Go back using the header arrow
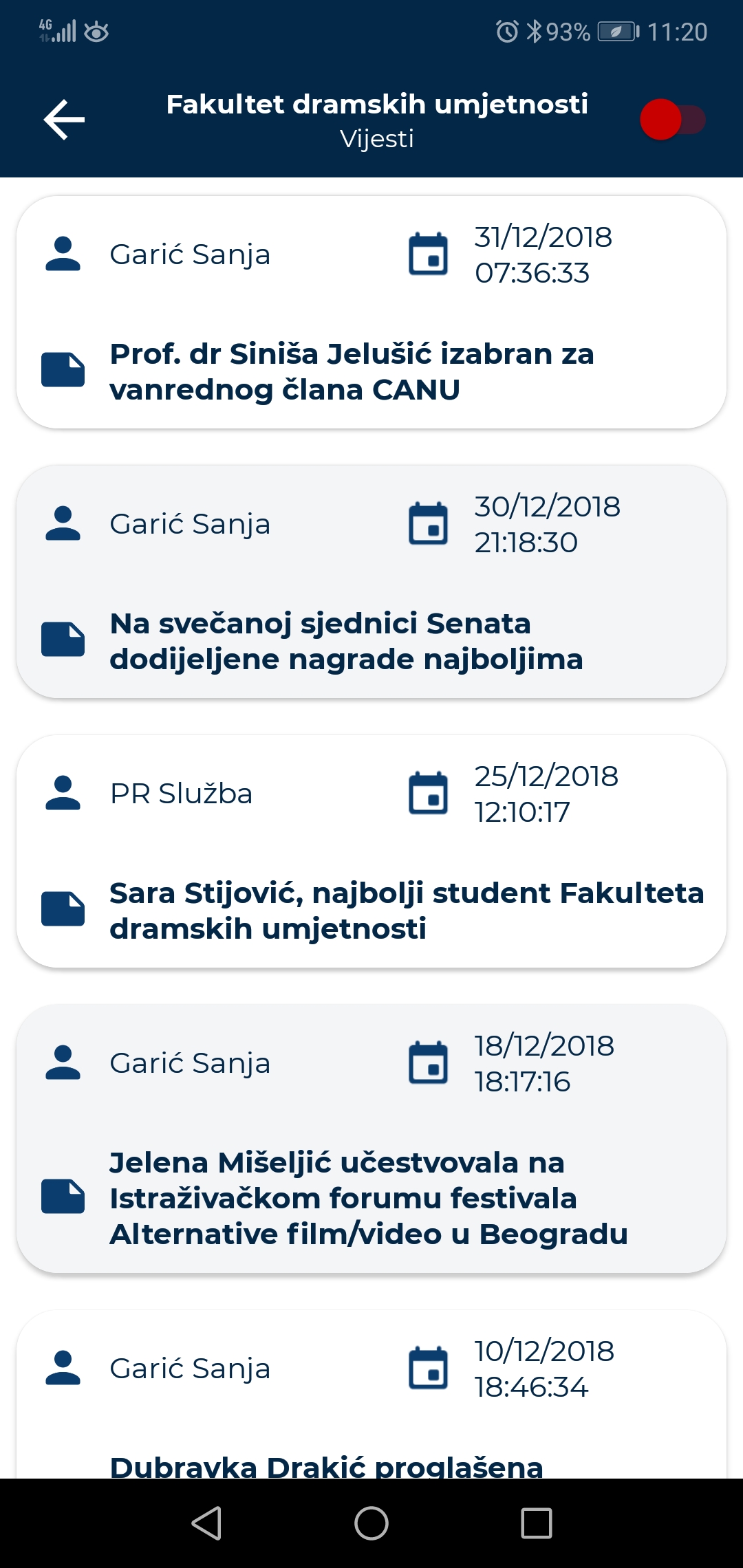 pos(64,120)
